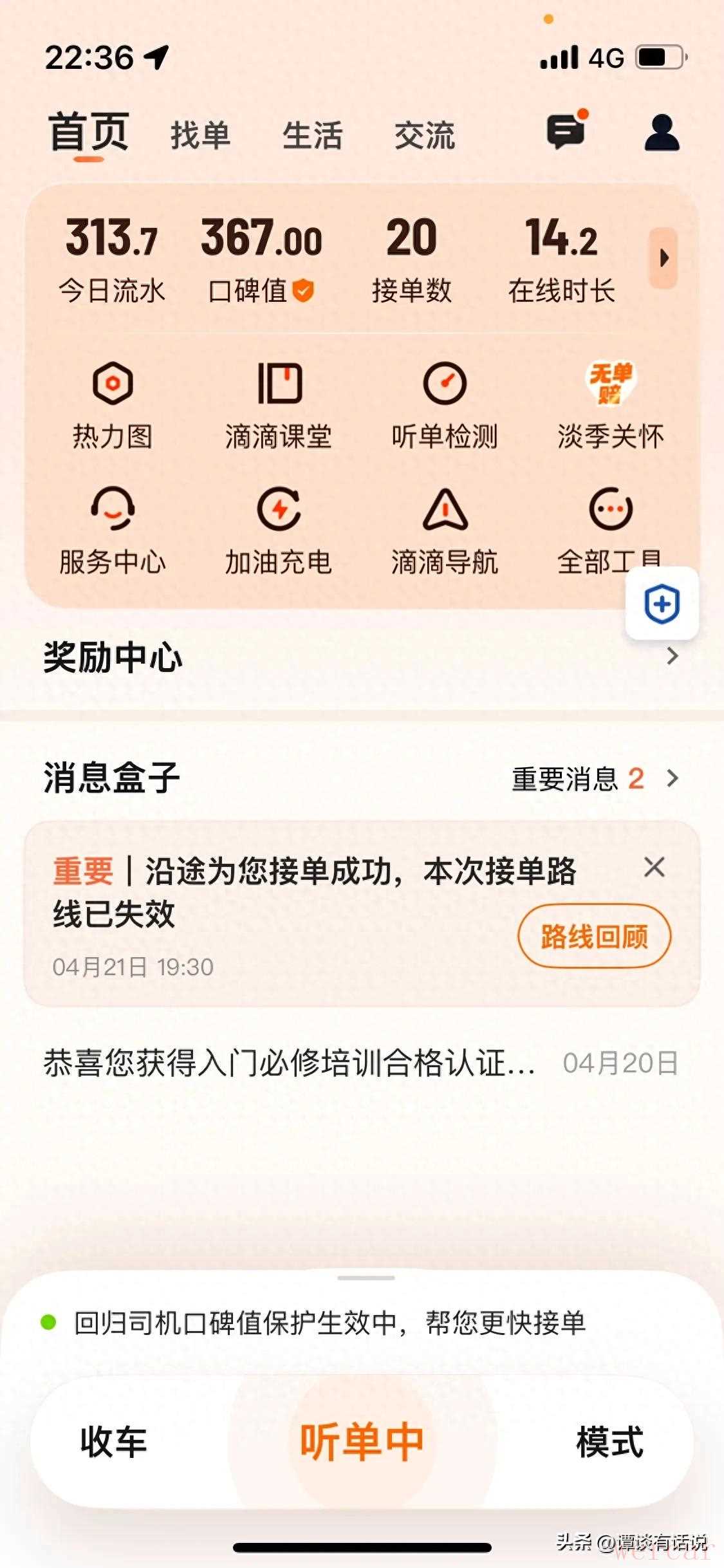This screenshot has width=724, height=1568.
Task: Open the user profile icon
Action: 662,133
